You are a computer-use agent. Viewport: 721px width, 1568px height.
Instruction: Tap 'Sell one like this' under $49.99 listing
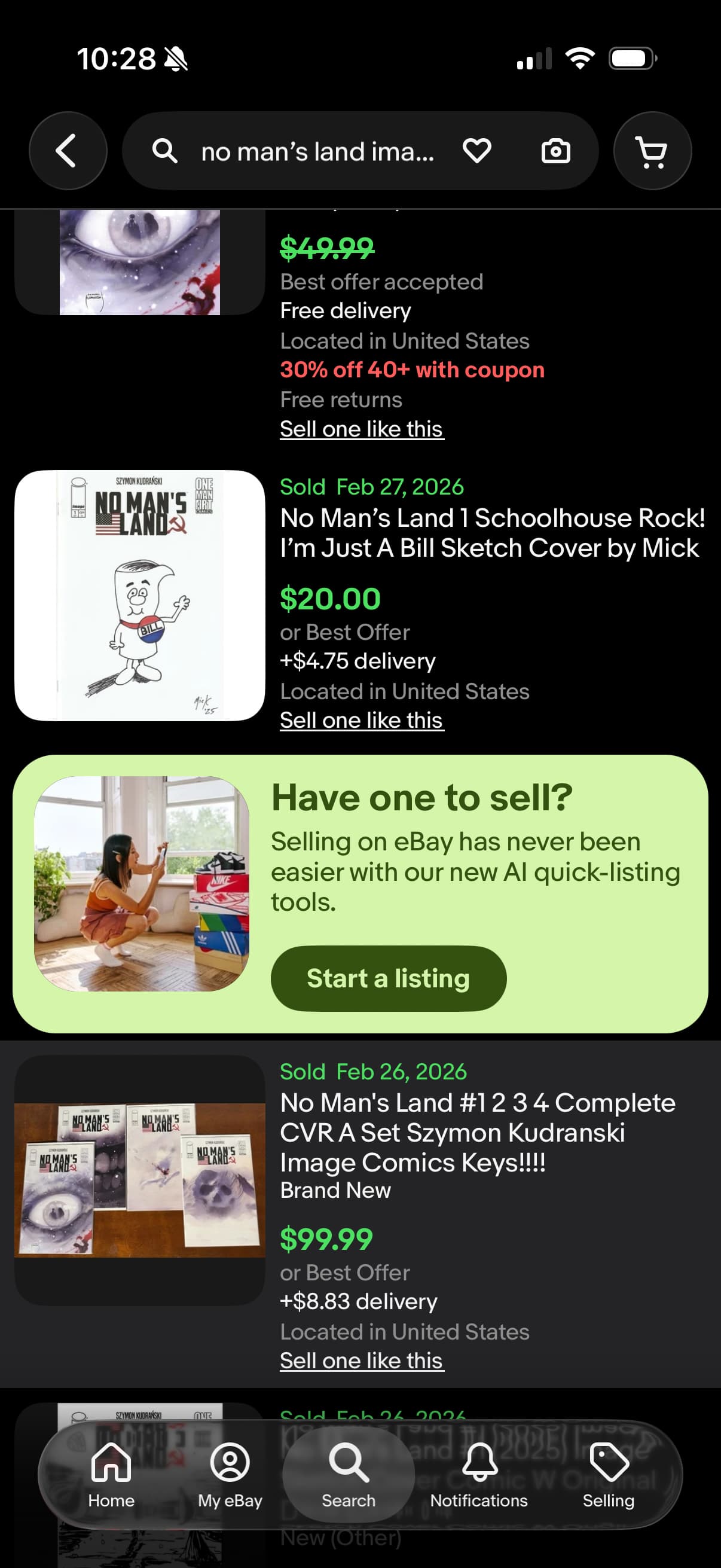point(362,429)
